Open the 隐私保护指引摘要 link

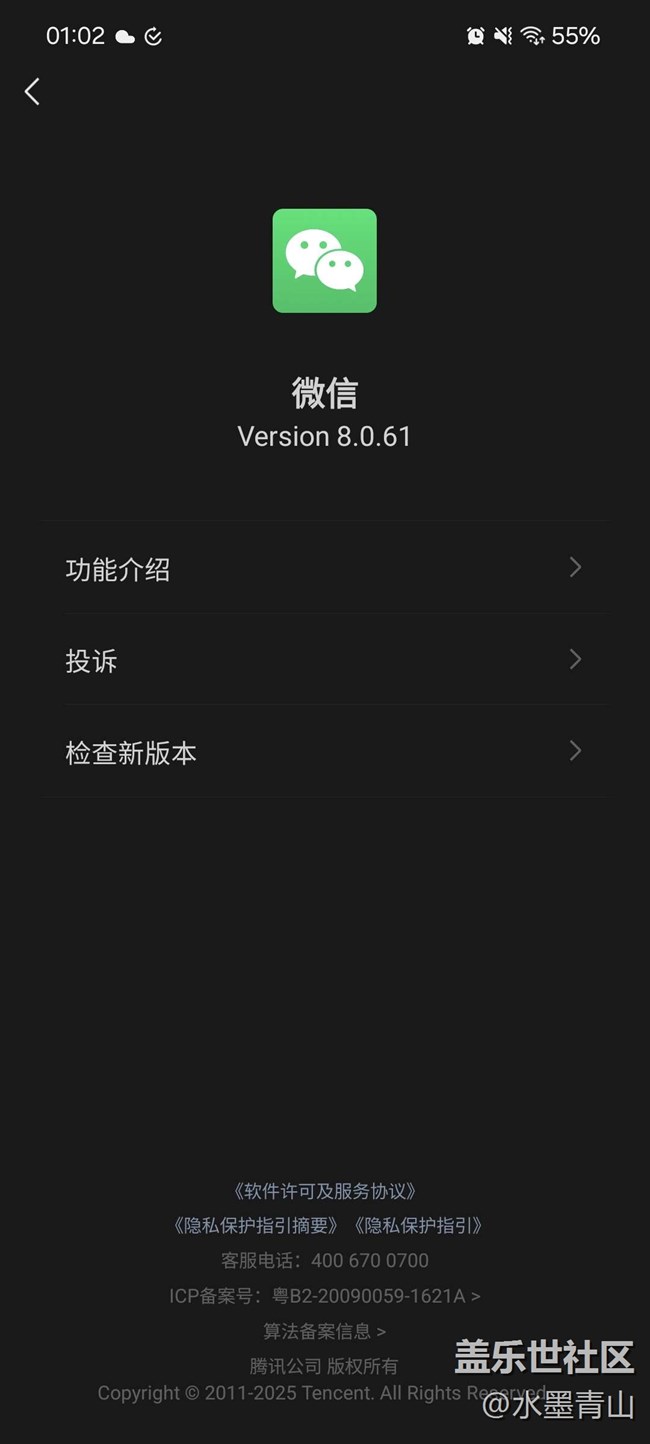pos(256,1226)
